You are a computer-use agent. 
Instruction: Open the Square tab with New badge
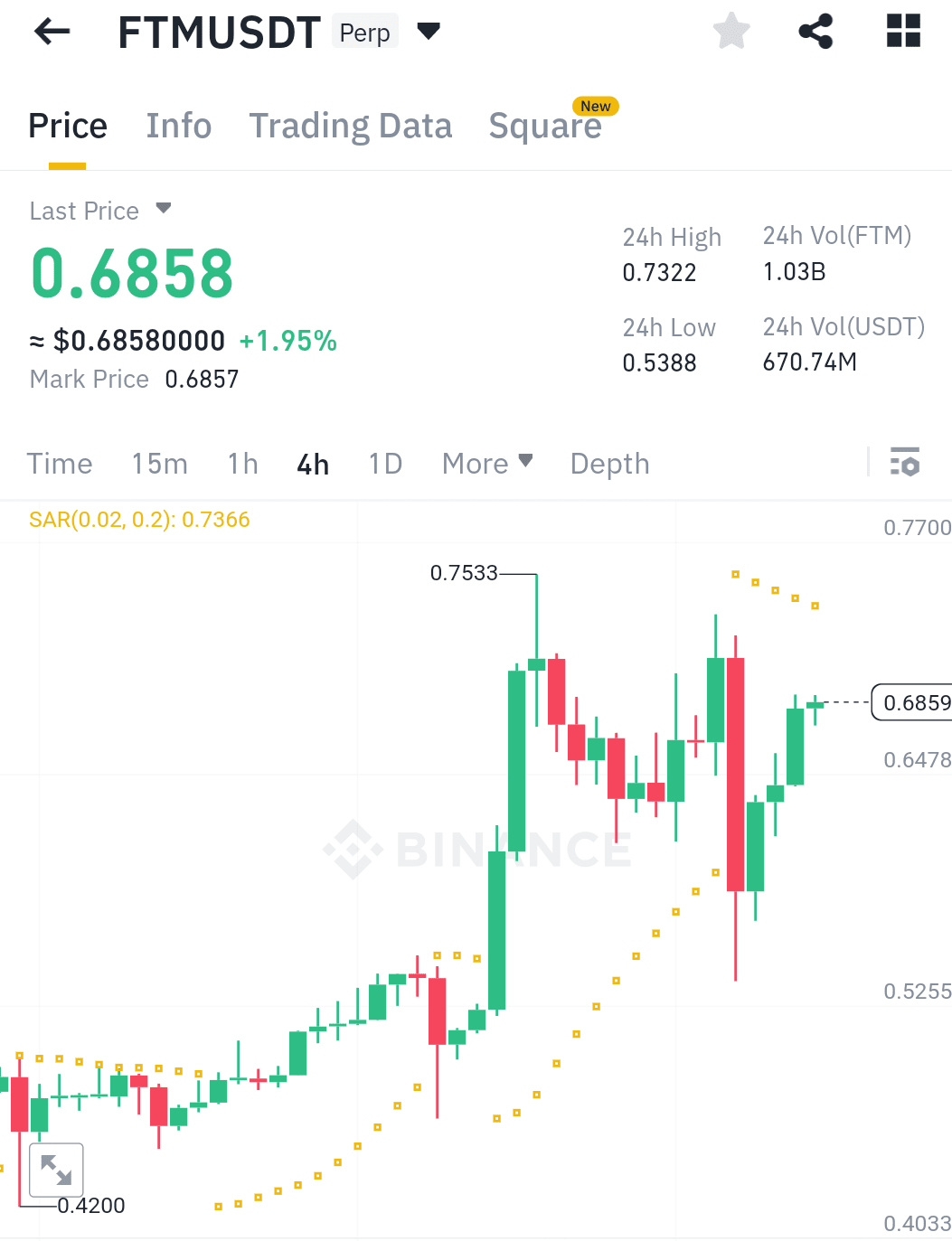point(545,126)
